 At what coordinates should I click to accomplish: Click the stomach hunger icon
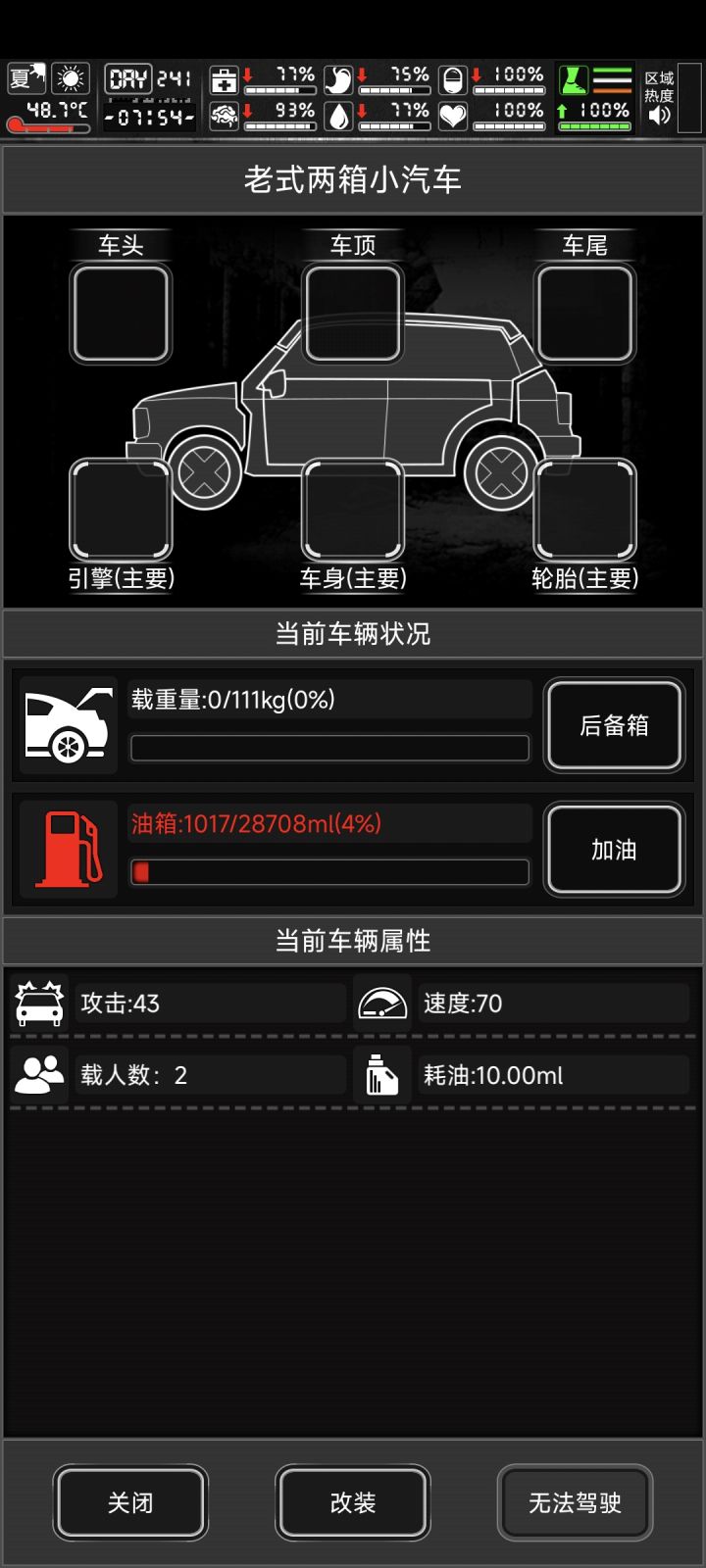tap(338, 75)
